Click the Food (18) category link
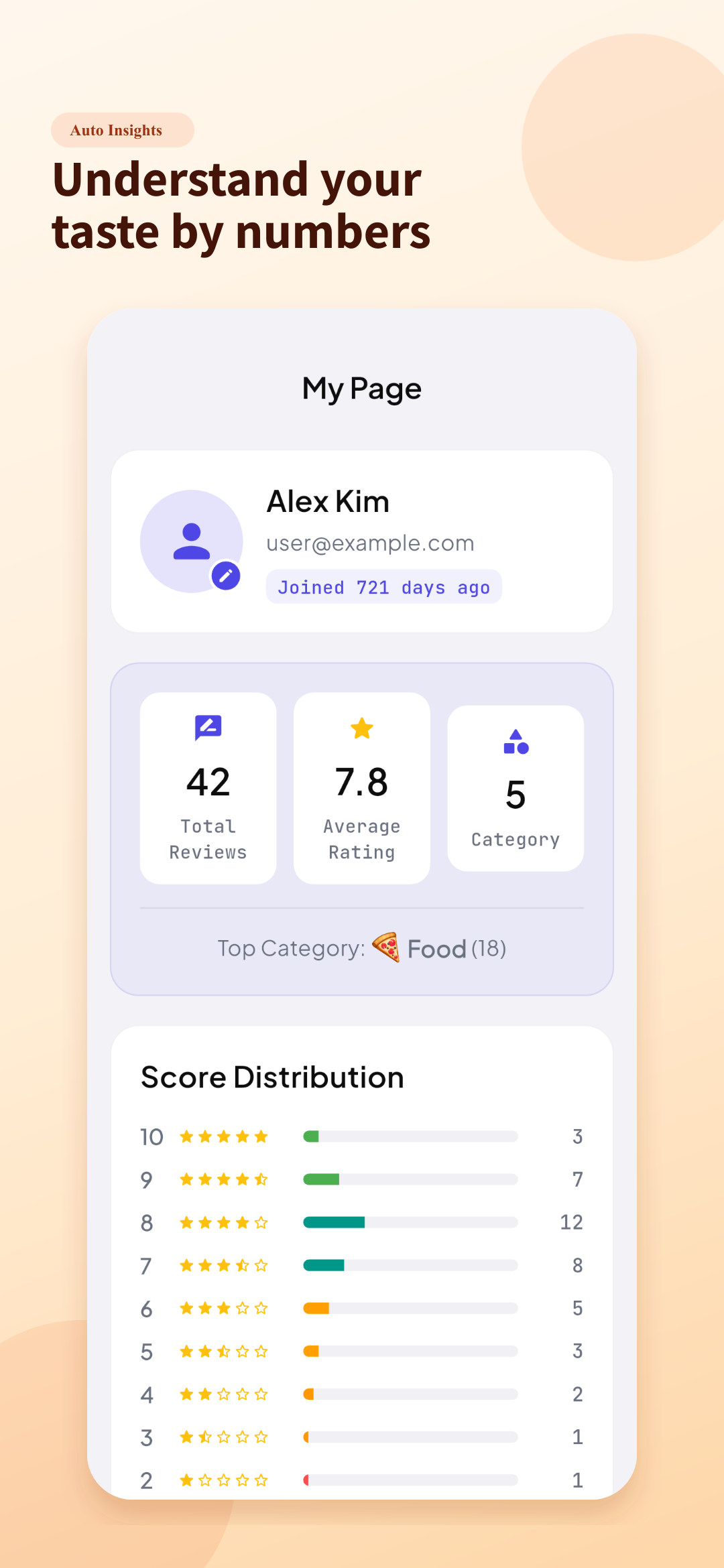This screenshot has width=724, height=1568. coord(456,948)
